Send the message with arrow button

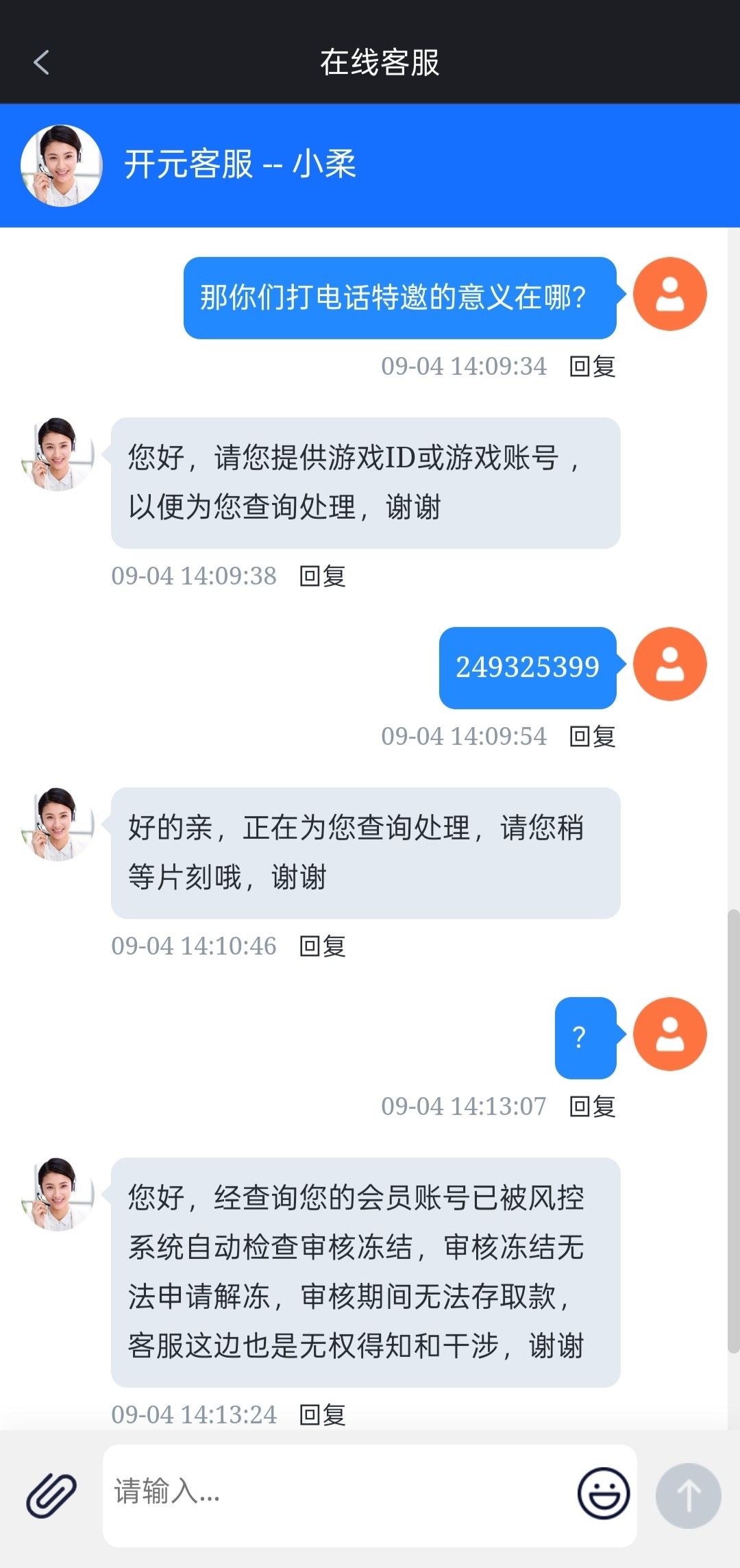pyautogui.click(x=688, y=1495)
